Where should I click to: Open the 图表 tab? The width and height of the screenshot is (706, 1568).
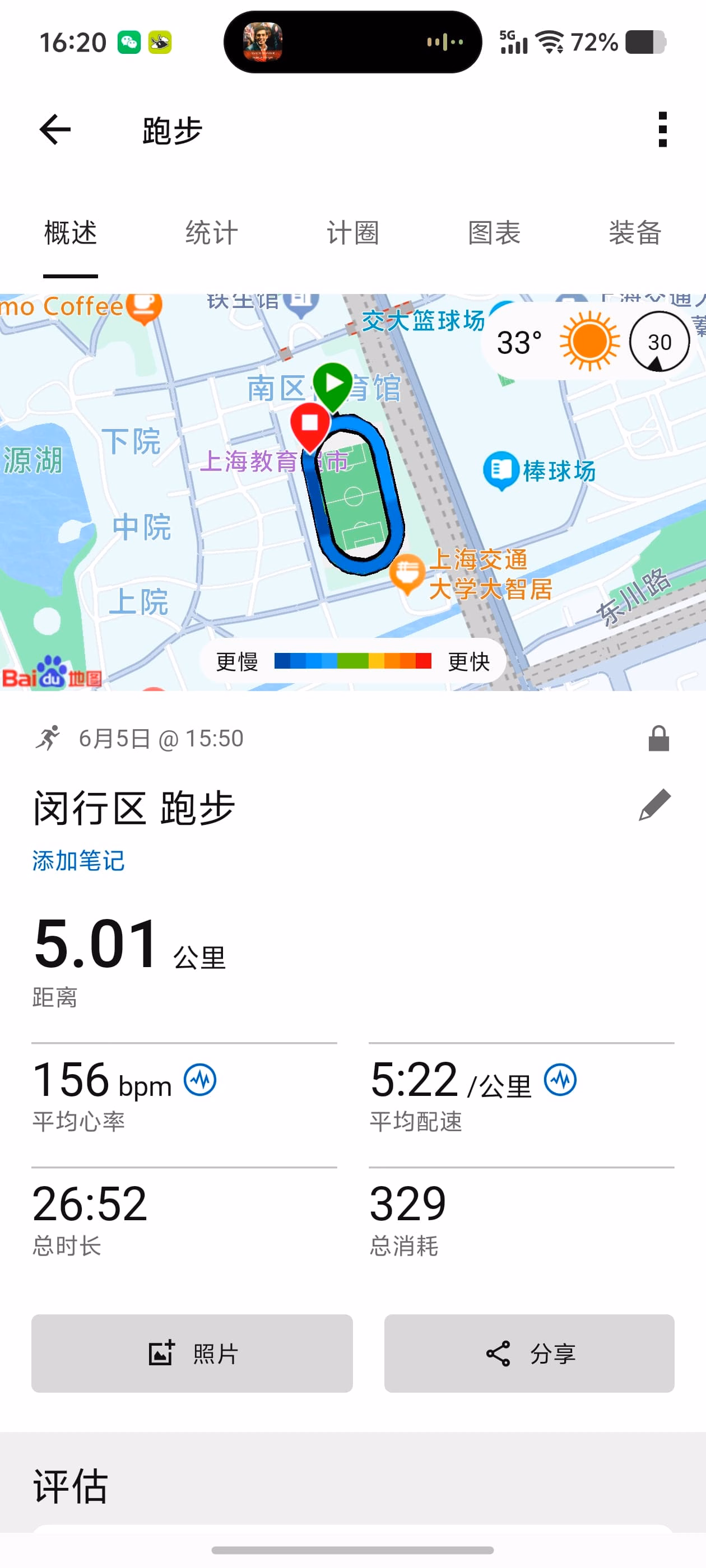pos(494,233)
